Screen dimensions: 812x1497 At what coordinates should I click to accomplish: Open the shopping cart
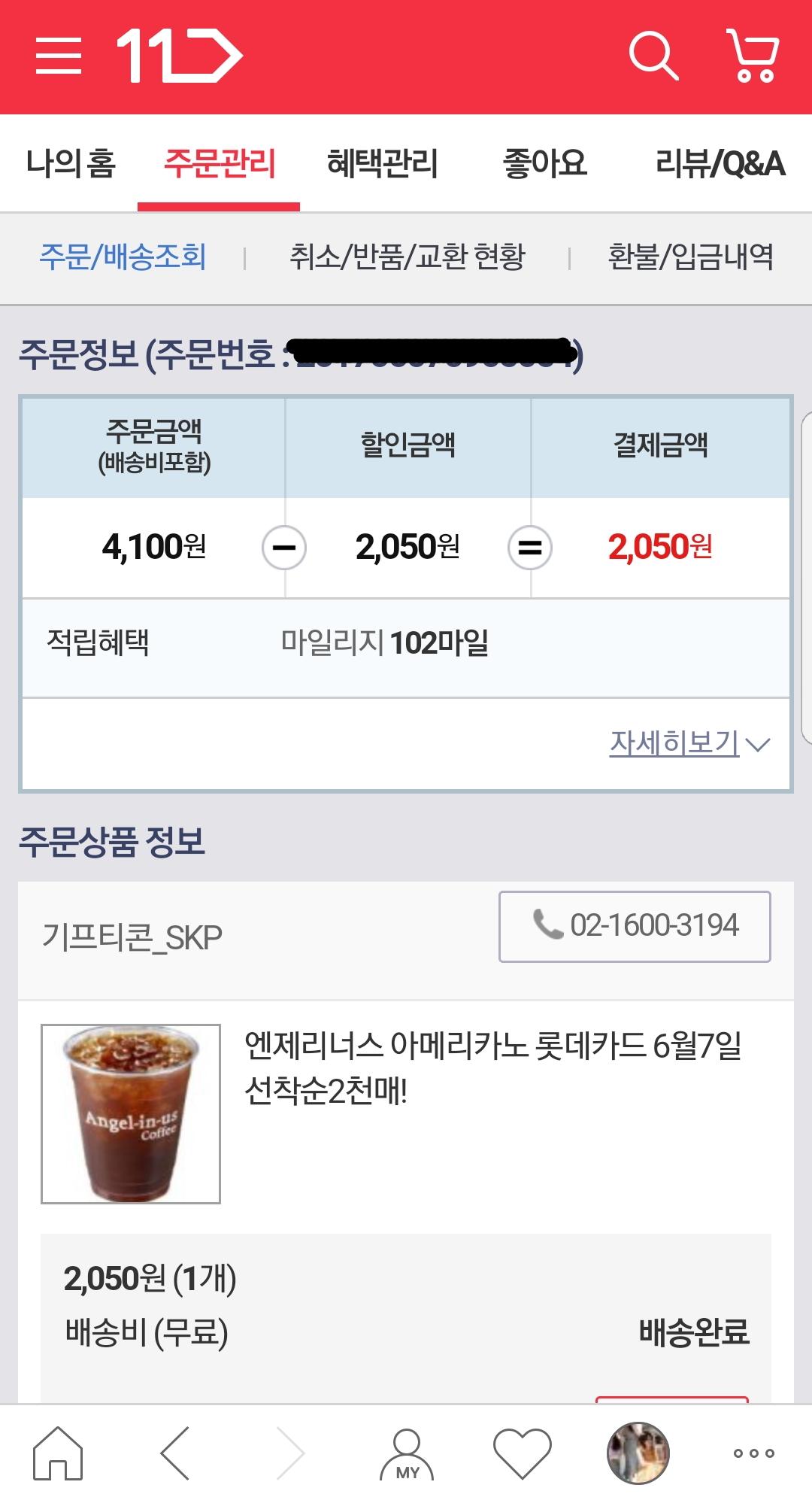click(753, 55)
